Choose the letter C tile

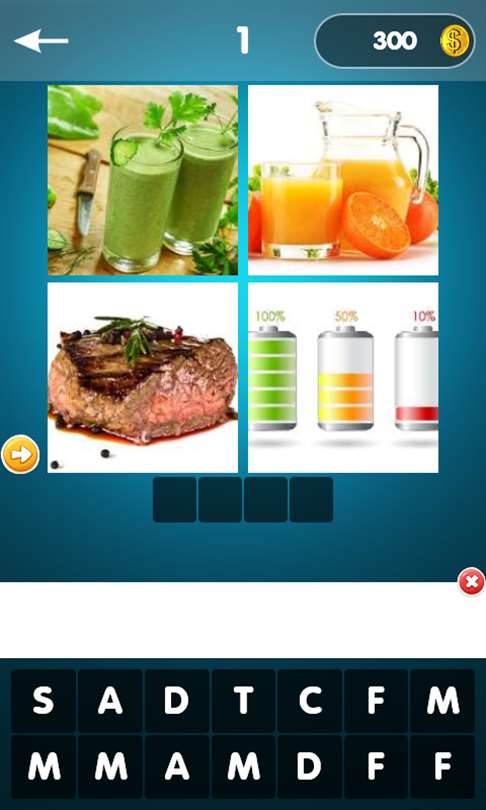tap(310, 701)
